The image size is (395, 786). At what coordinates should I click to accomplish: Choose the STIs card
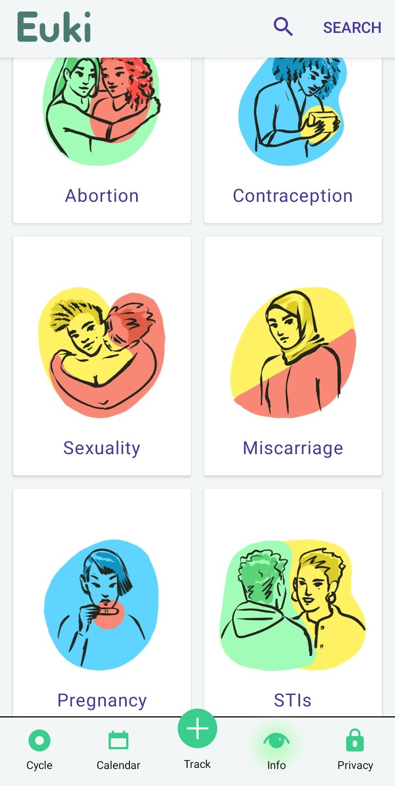click(293, 603)
